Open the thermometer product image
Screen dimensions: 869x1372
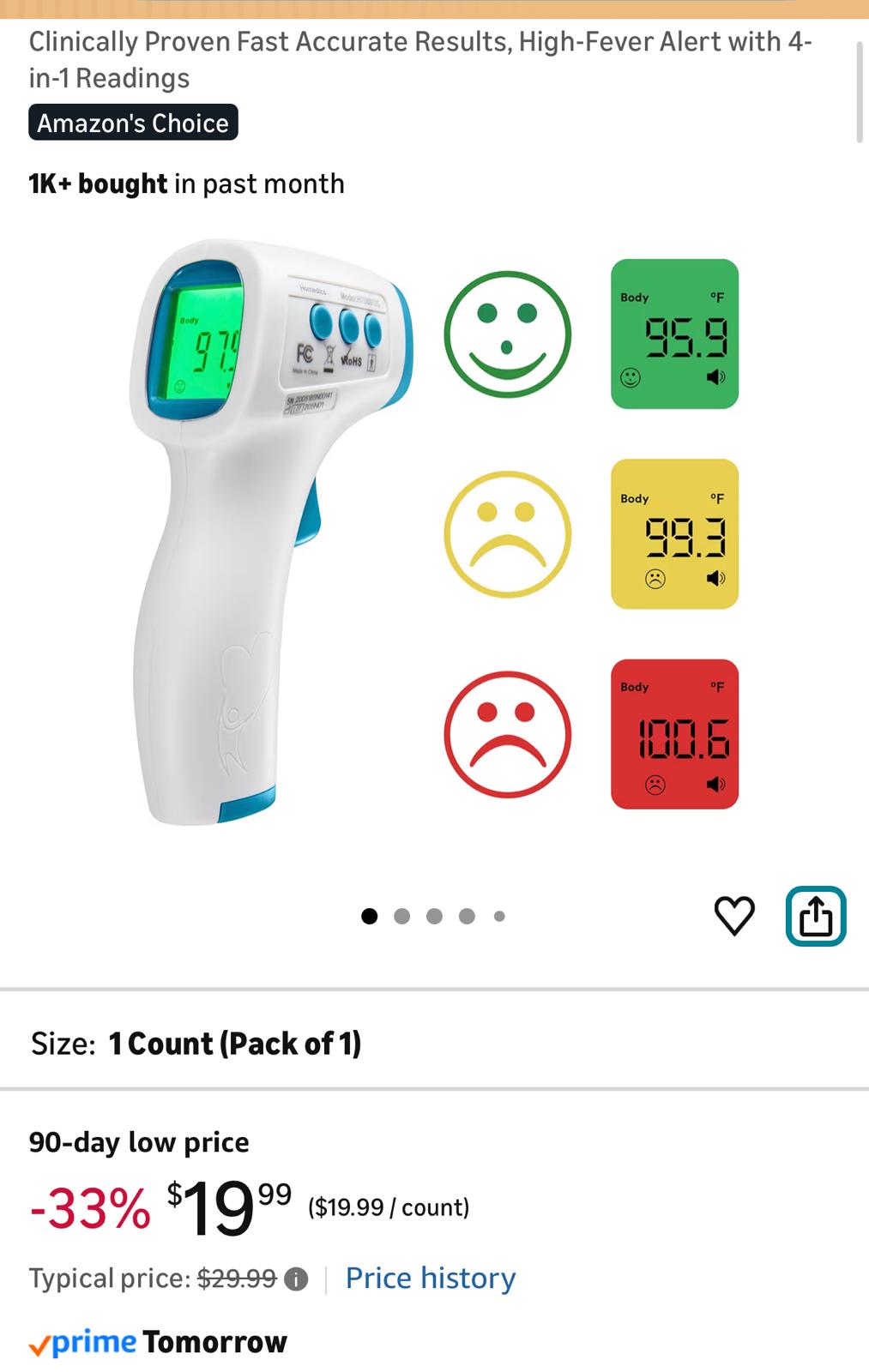pyautogui.click(x=434, y=532)
